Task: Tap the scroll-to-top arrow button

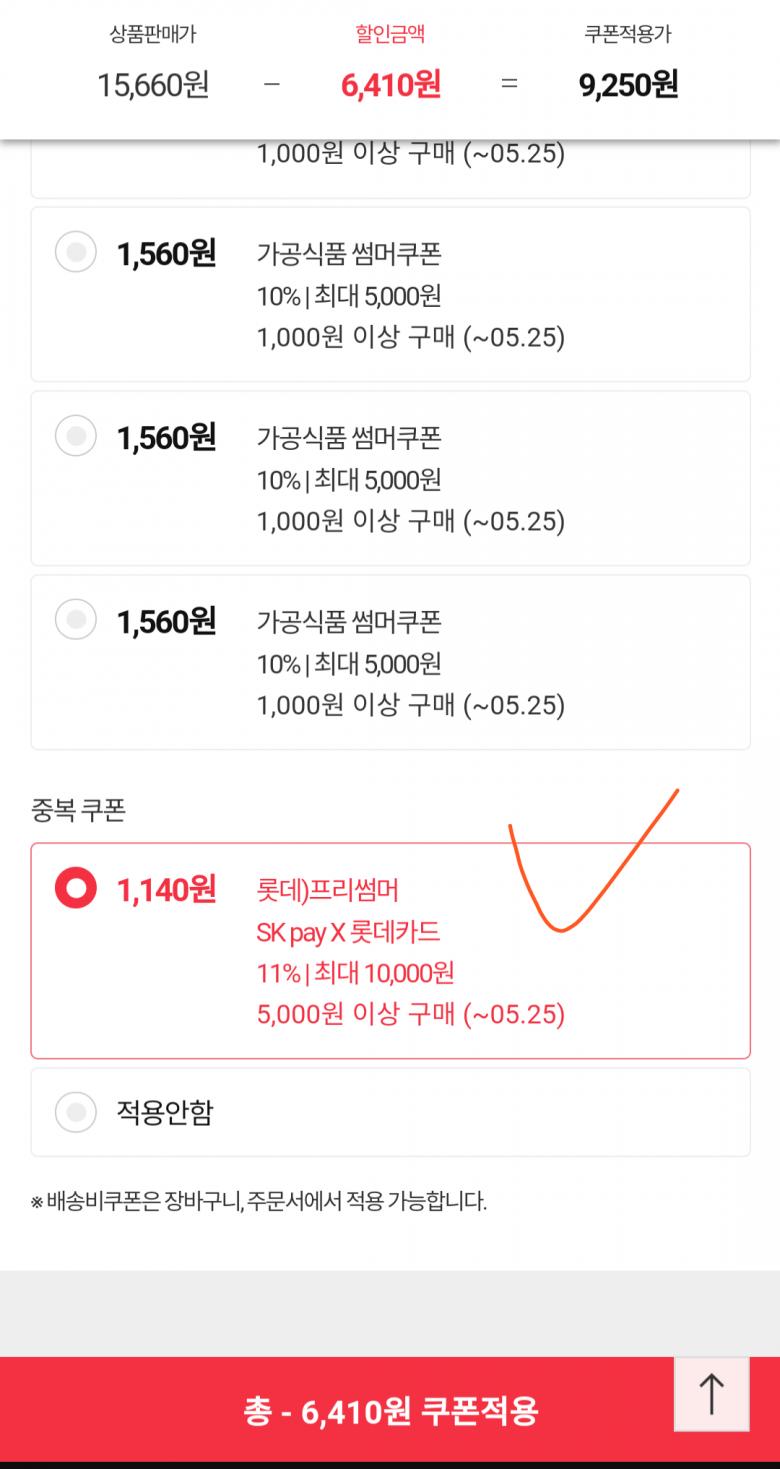Action: click(x=711, y=1394)
